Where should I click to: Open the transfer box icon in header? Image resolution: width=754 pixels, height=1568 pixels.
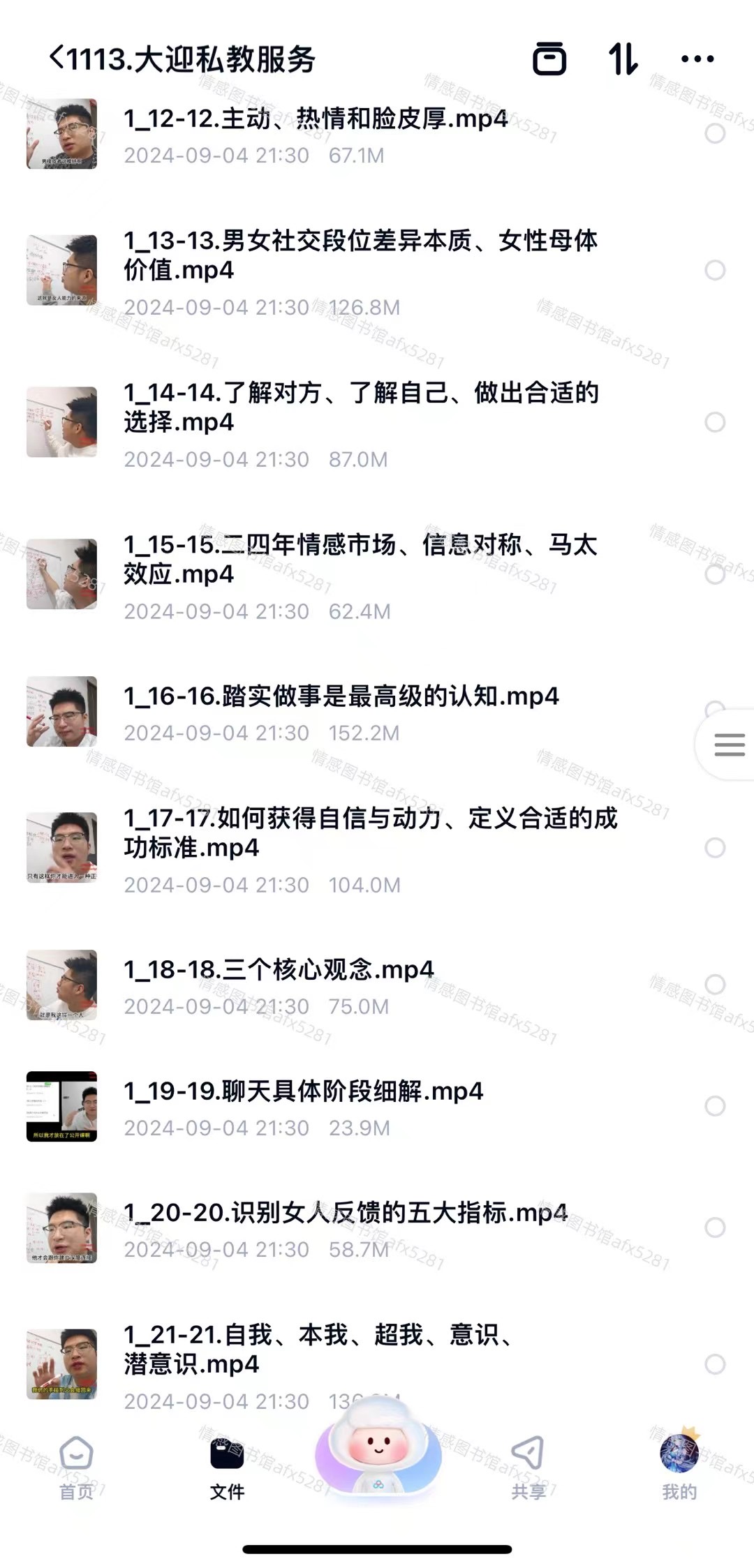(549, 59)
